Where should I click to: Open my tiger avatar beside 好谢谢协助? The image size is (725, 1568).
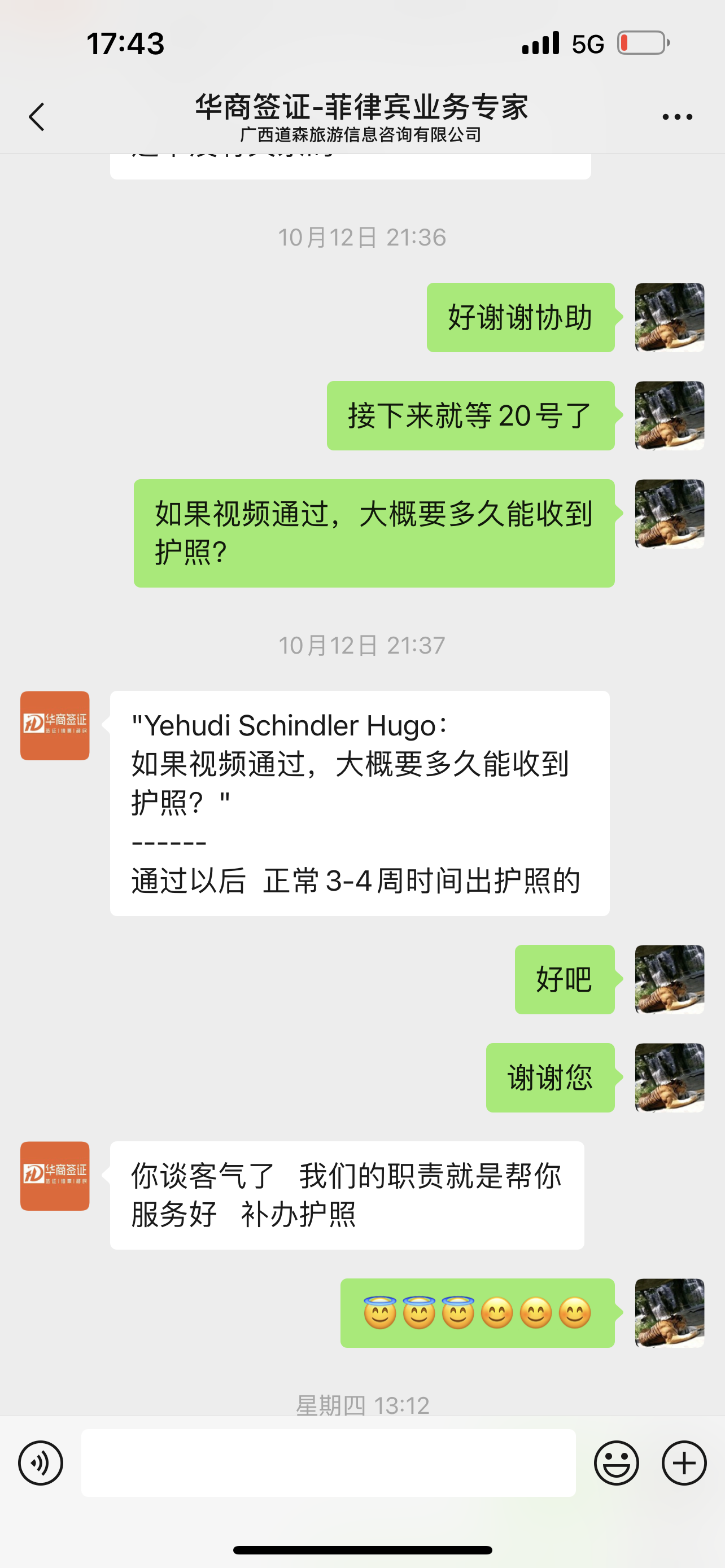click(x=669, y=317)
